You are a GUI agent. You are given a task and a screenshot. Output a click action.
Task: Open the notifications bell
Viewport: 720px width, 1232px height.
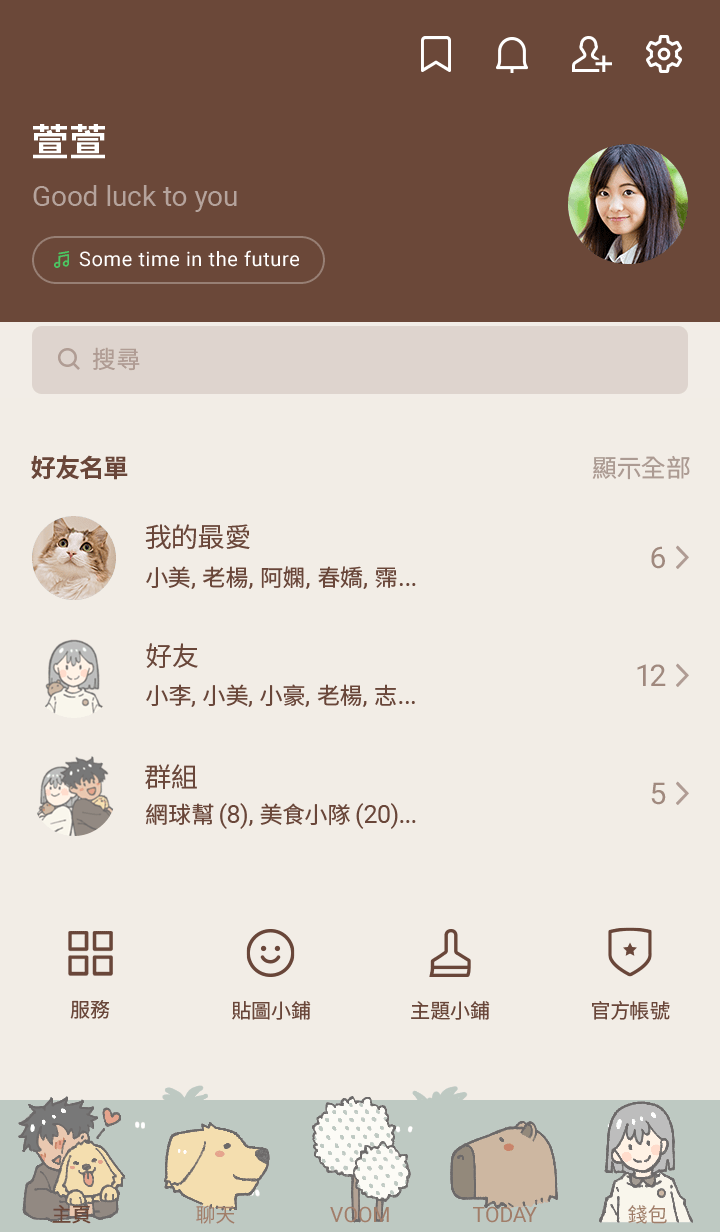[x=512, y=55]
